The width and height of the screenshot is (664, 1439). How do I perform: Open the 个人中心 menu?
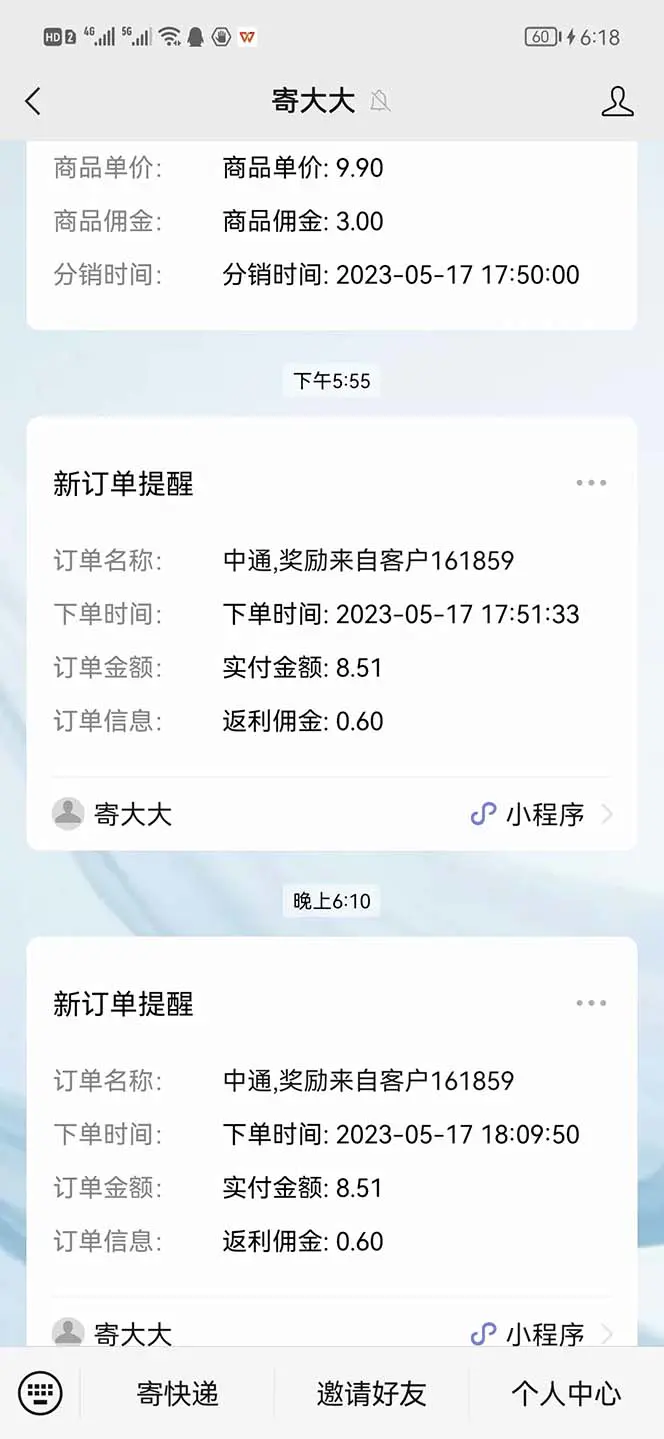coord(566,1393)
